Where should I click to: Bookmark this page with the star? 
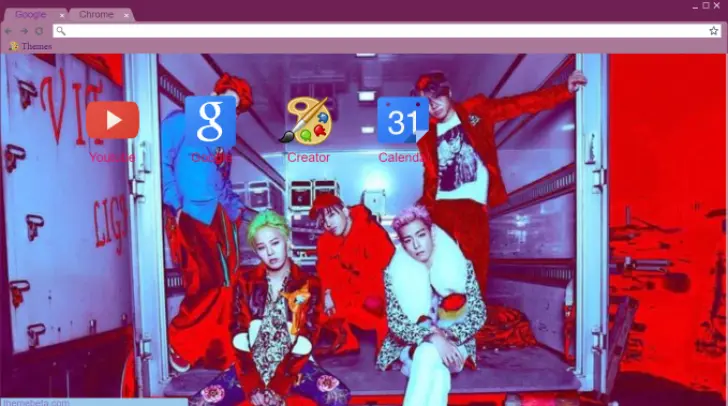tap(713, 31)
